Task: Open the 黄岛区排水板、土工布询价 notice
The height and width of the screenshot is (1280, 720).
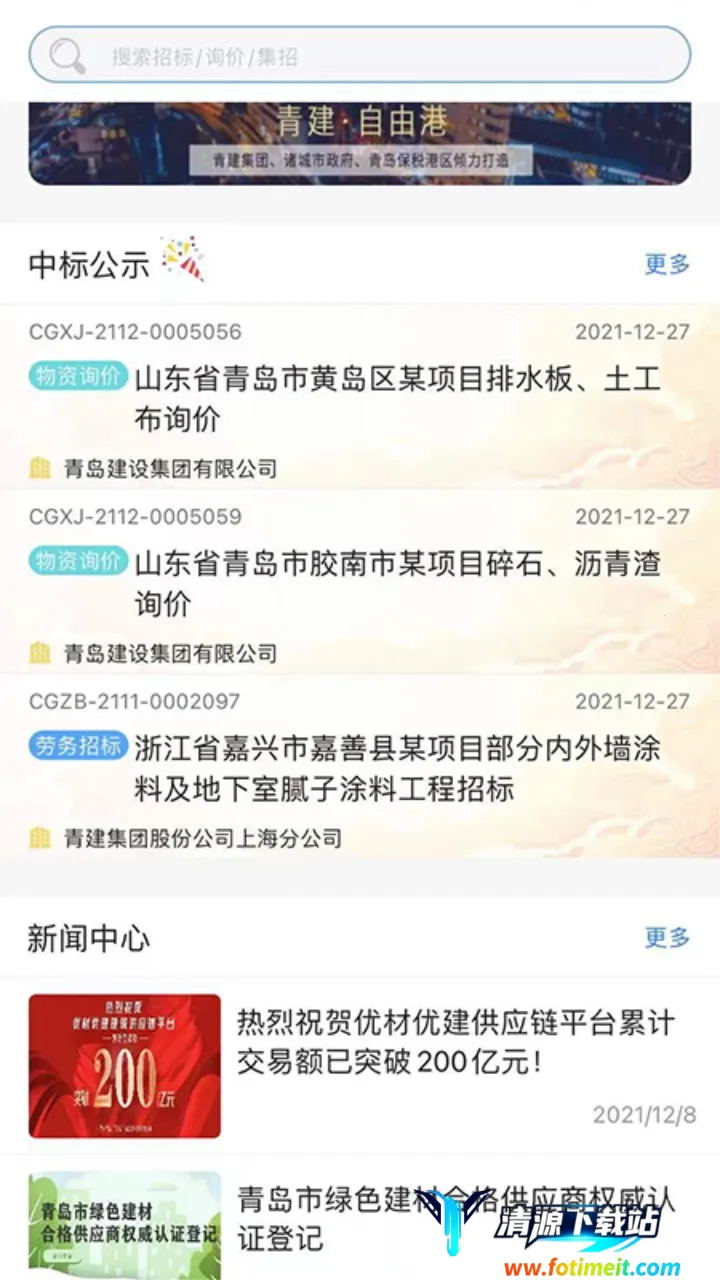Action: [397, 399]
